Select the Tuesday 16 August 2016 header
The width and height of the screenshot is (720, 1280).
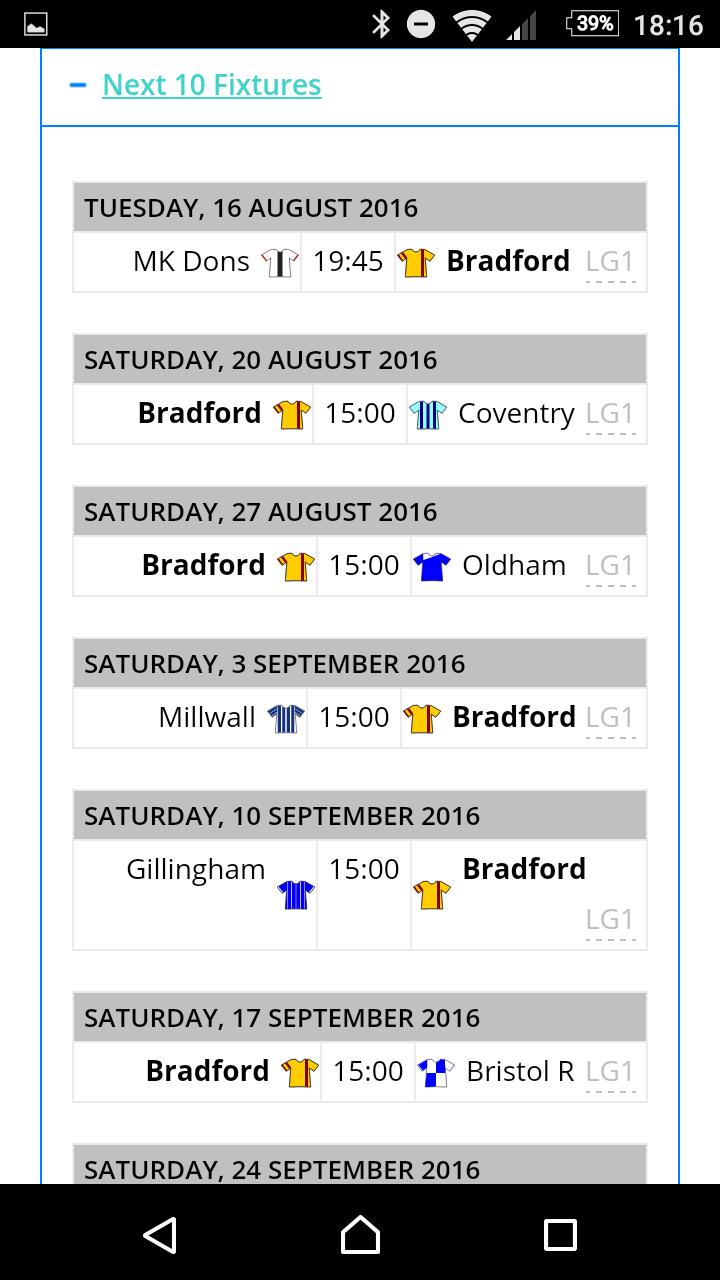360,208
